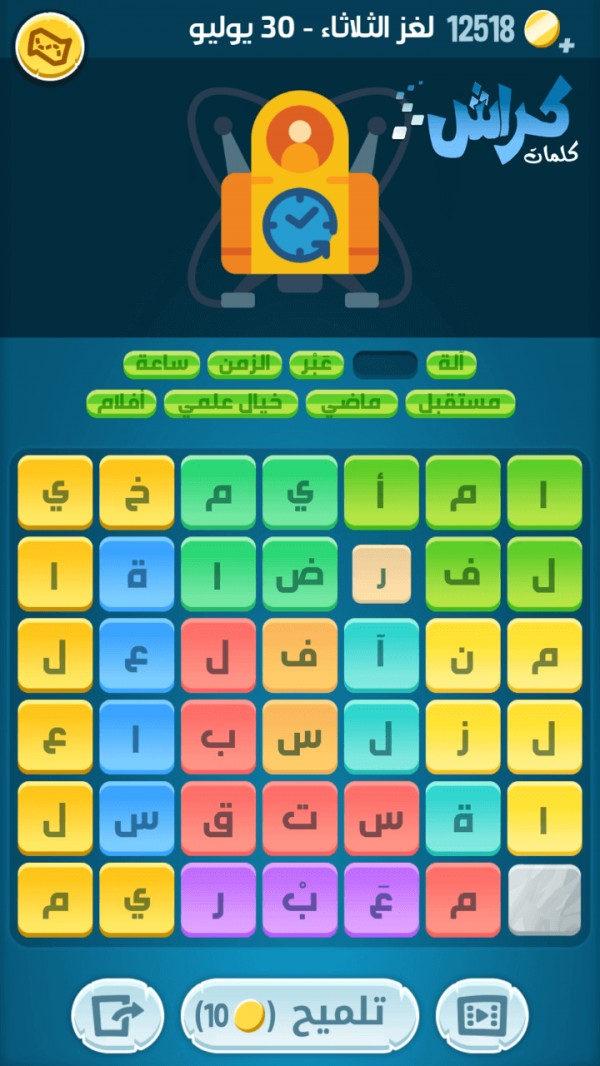Open the map icon in the top corner
Screen dimensions: 600x1066
pyautogui.click(x=50, y=45)
